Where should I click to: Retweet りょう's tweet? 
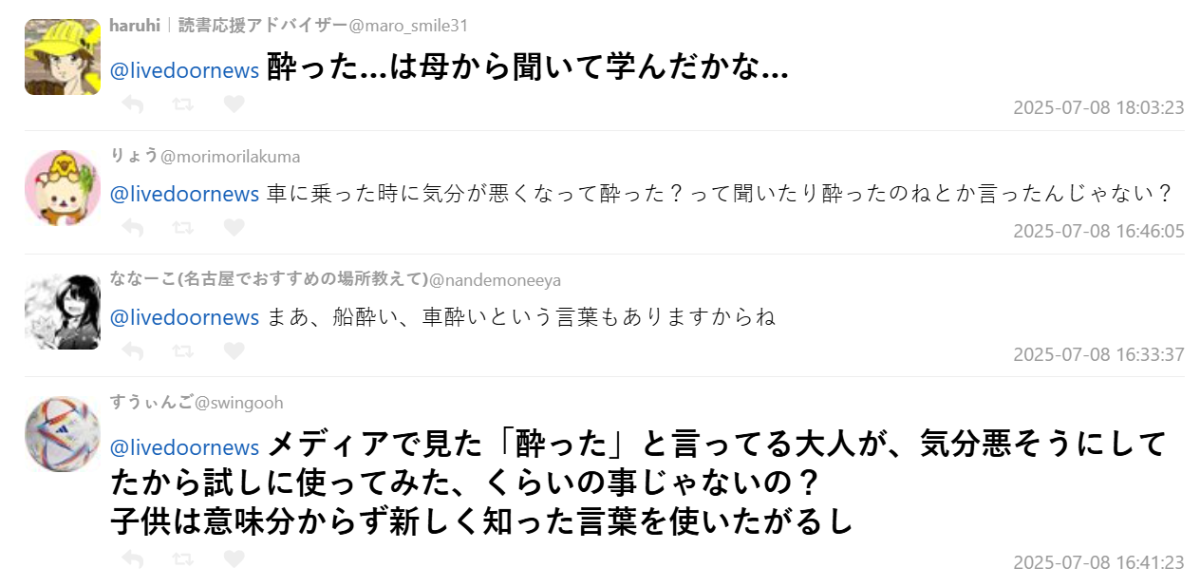click(x=183, y=228)
